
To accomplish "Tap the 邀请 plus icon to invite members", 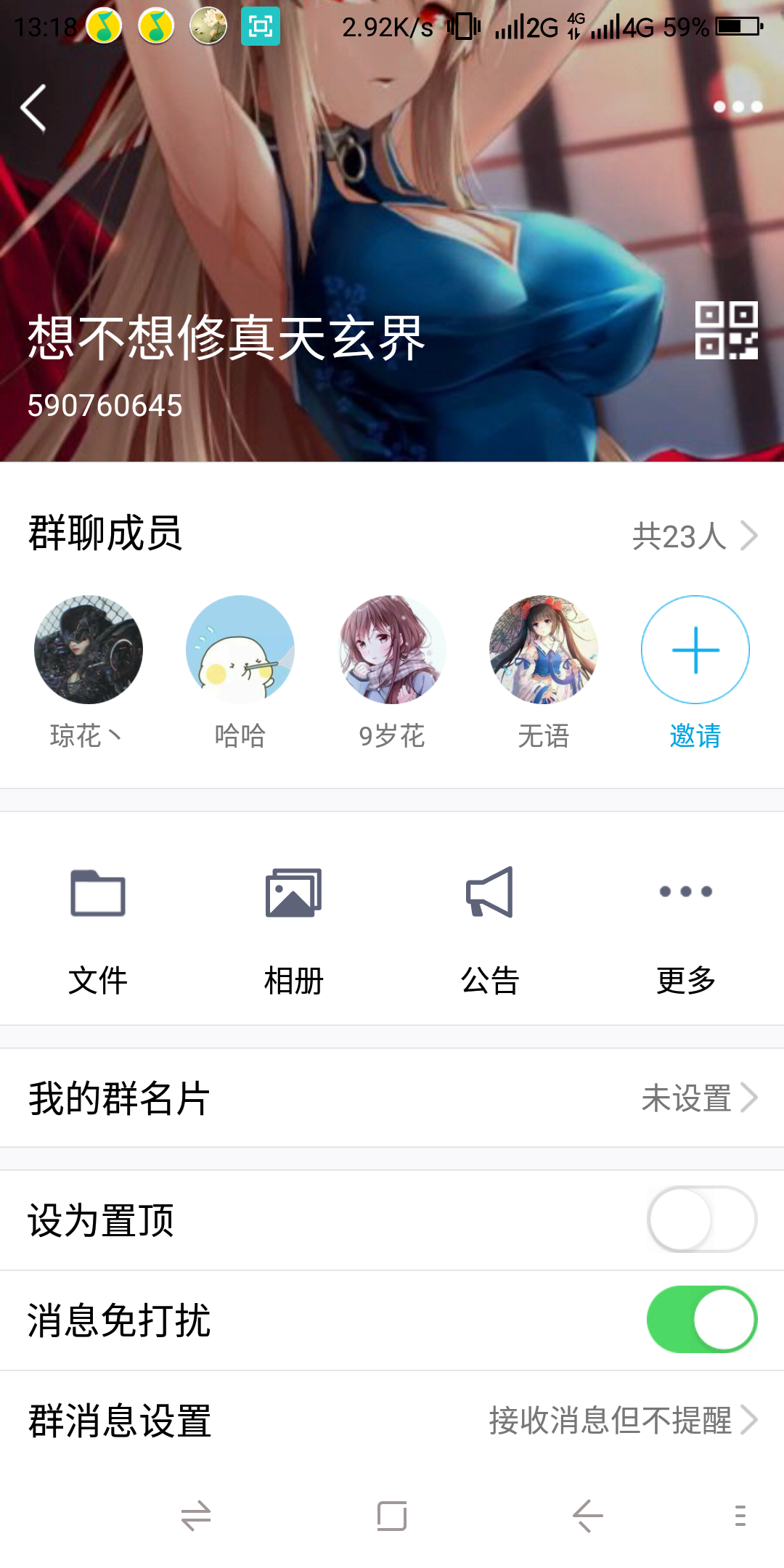I will pos(694,650).
